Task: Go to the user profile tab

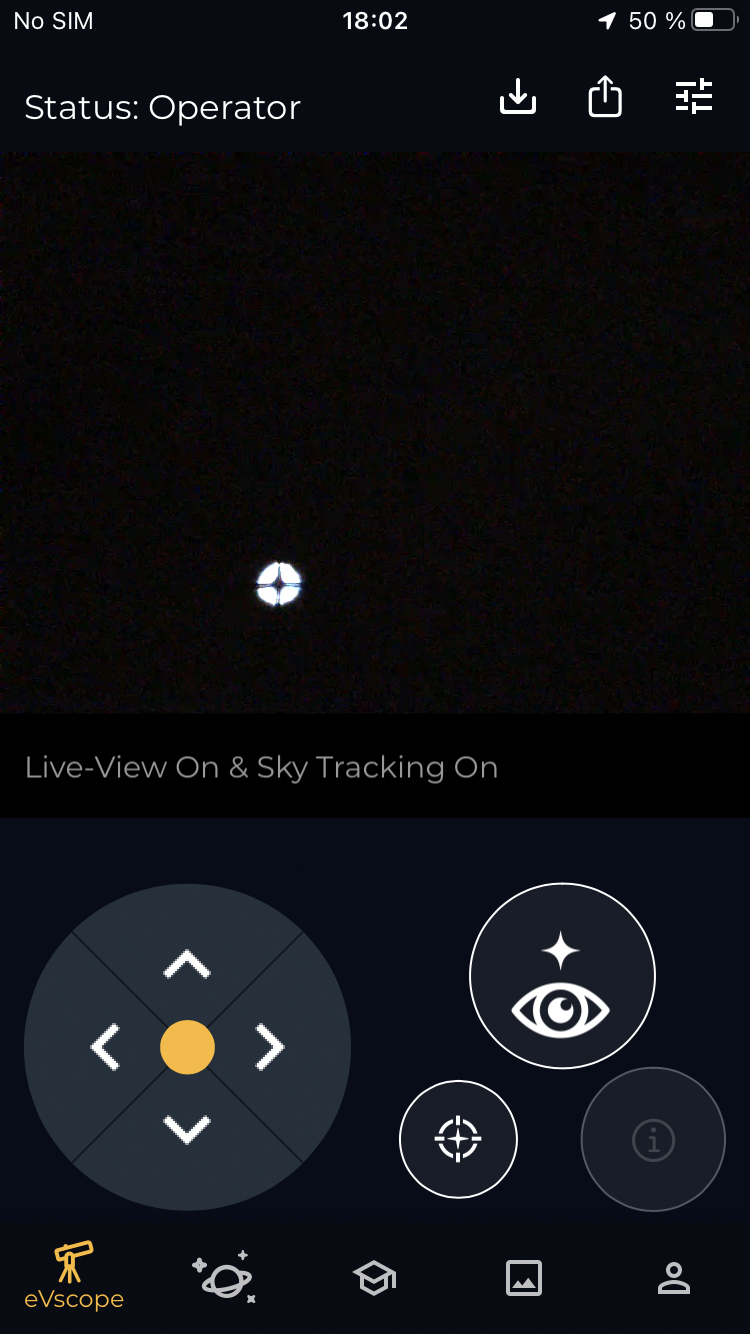Action: pyautogui.click(x=674, y=1277)
